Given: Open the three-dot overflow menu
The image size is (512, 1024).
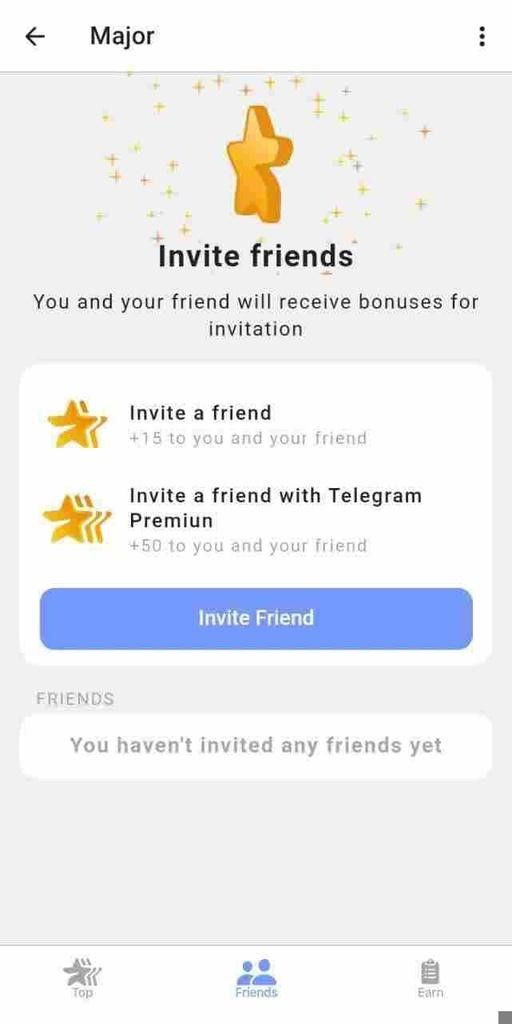Looking at the screenshot, I should [481, 36].
